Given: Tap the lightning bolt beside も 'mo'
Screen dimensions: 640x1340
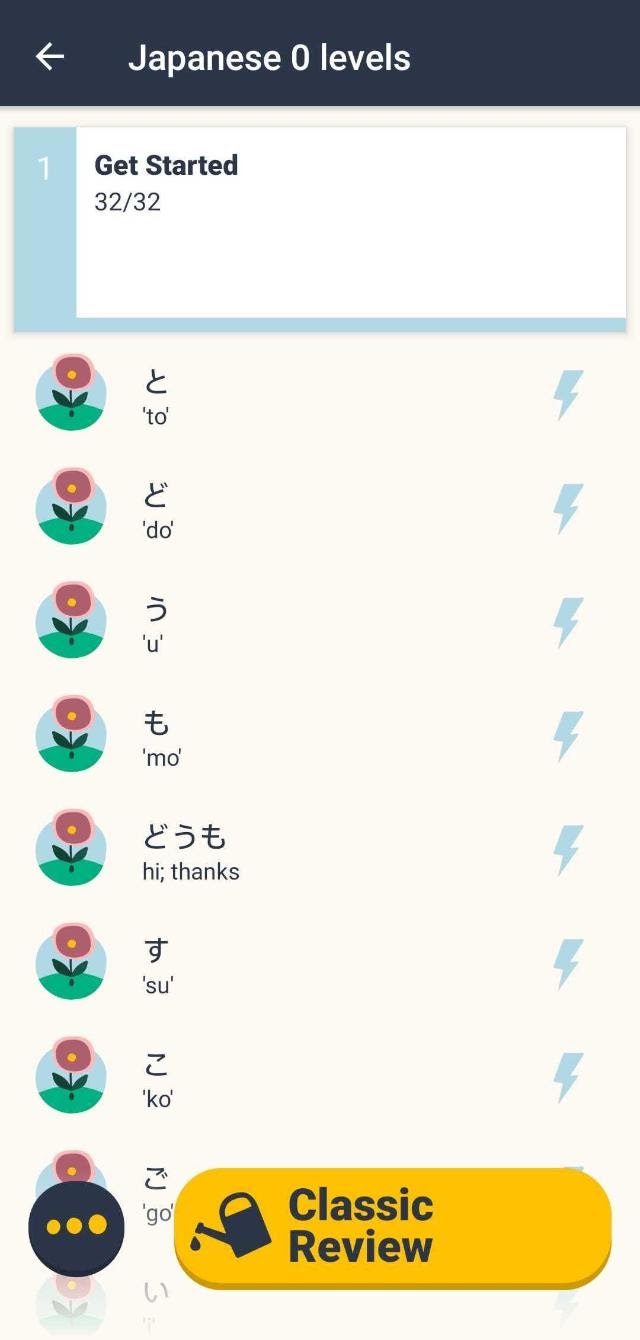Looking at the screenshot, I should point(567,736).
